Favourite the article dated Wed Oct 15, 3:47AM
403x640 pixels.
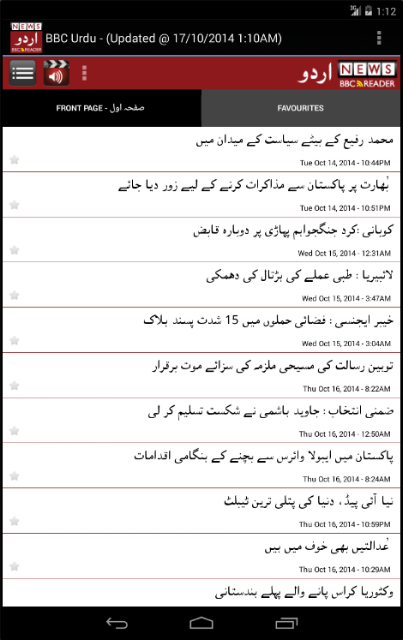14,295
